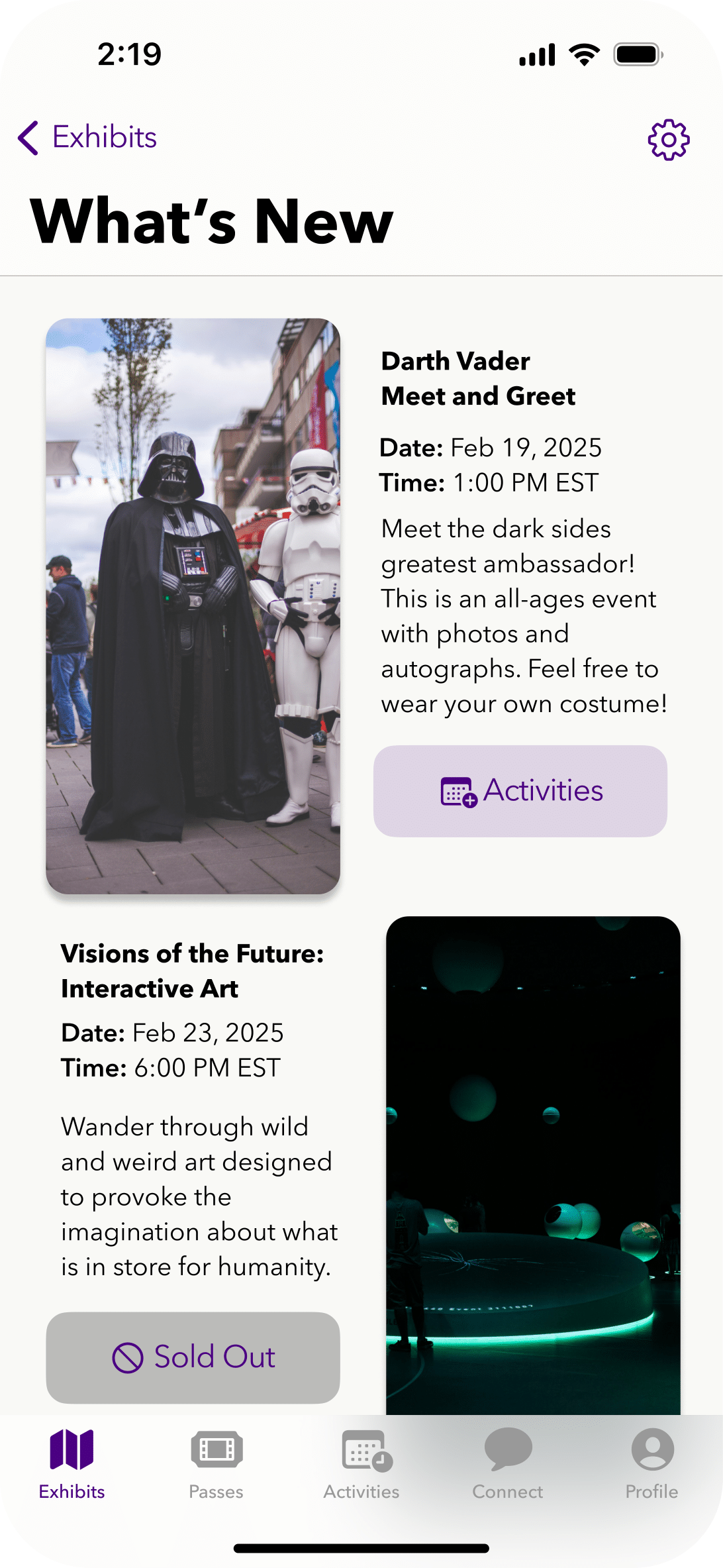Select the Exhibits tab

point(72,1464)
